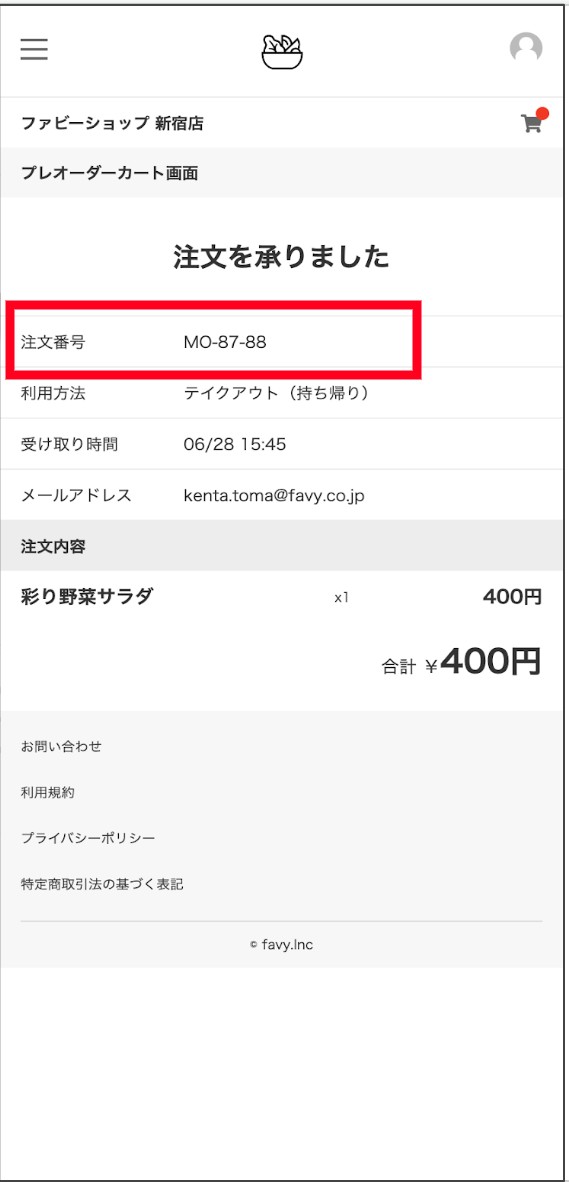Open the user profile avatar
The height and width of the screenshot is (1182, 569).
pos(526,48)
